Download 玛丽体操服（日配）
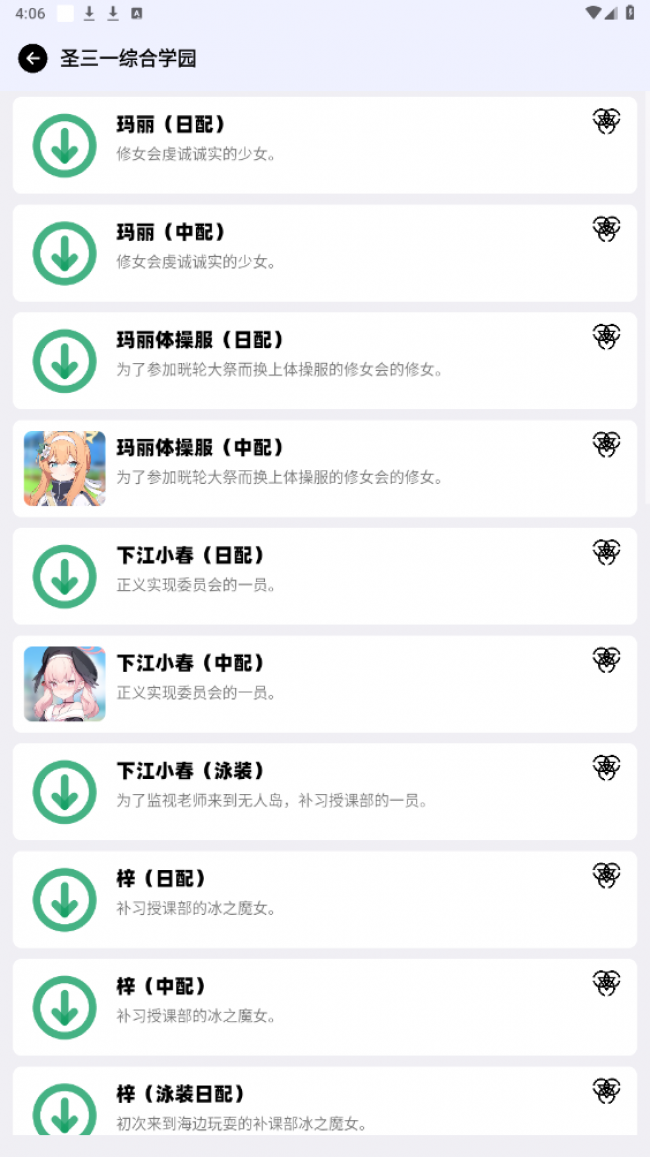 pyautogui.click(x=65, y=361)
